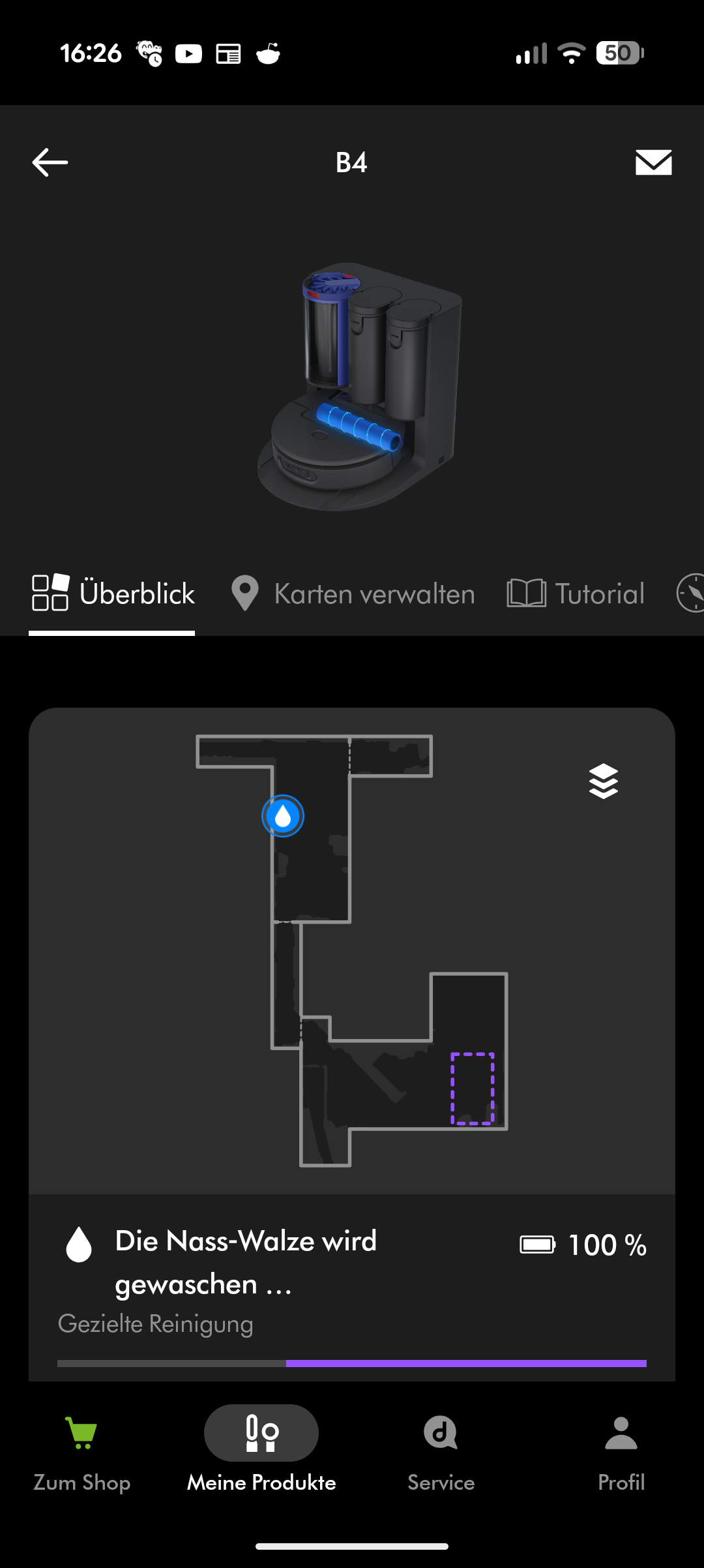
Task: Switch to Karten verwalten tab
Action: pos(353,594)
